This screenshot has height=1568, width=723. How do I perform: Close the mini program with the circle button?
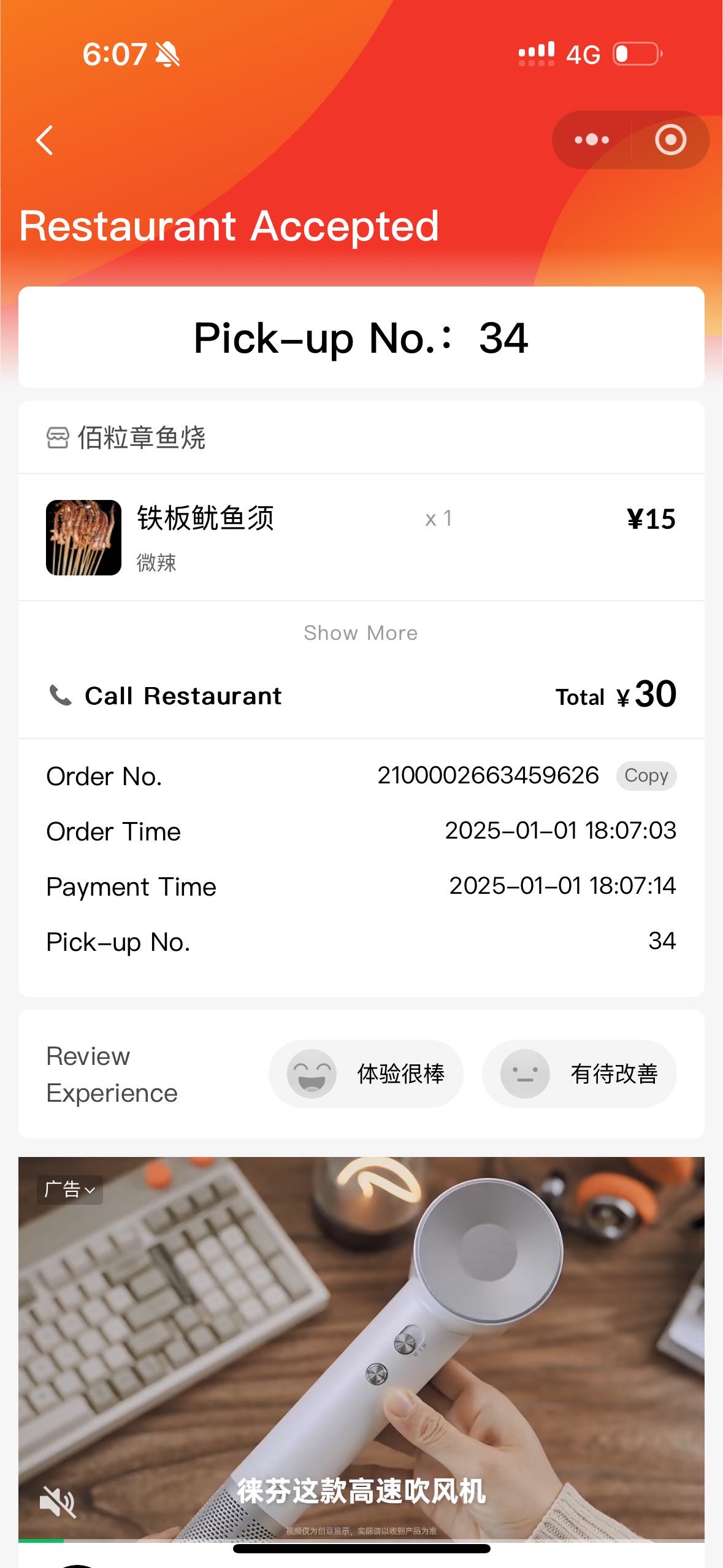click(x=670, y=140)
